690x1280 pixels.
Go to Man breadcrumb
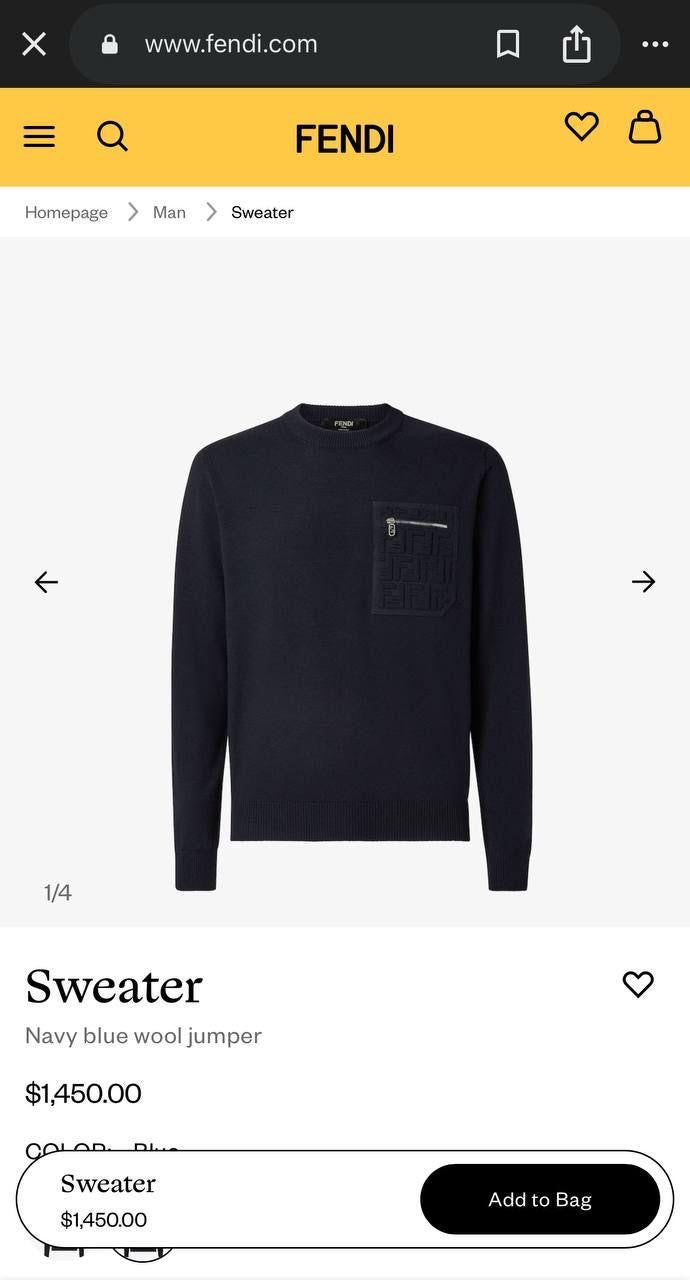(169, 212)
